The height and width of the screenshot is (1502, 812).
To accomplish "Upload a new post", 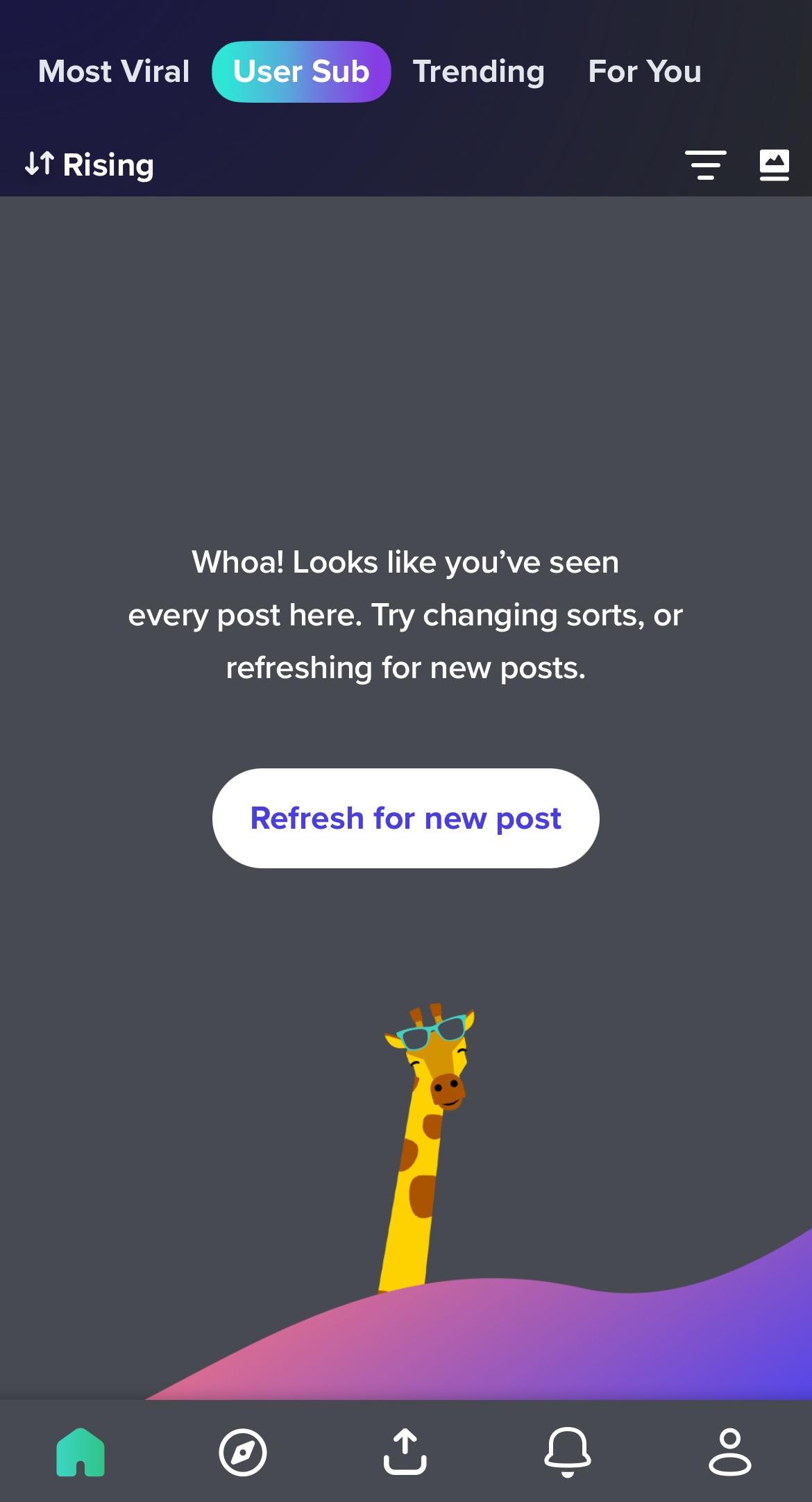I will (x=405, y=1451).
